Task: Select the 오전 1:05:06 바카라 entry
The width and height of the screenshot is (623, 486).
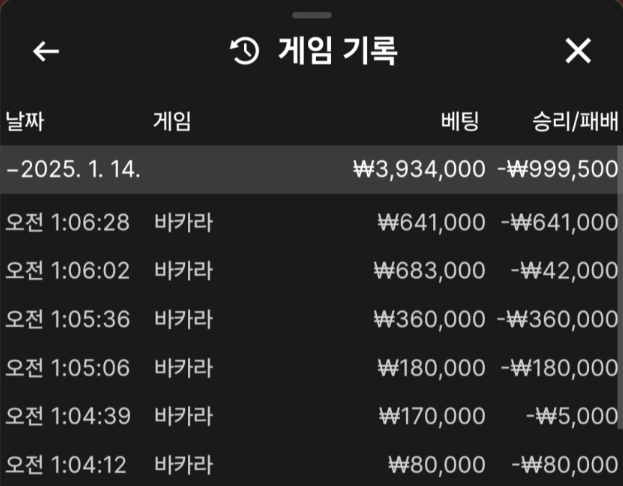Action: click(x=311, y=367)
